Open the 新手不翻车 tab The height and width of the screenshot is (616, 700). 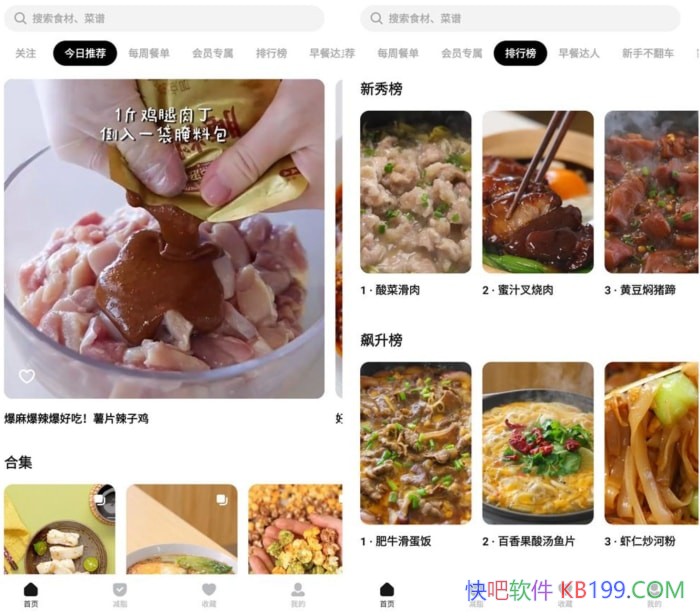(646, 53)
